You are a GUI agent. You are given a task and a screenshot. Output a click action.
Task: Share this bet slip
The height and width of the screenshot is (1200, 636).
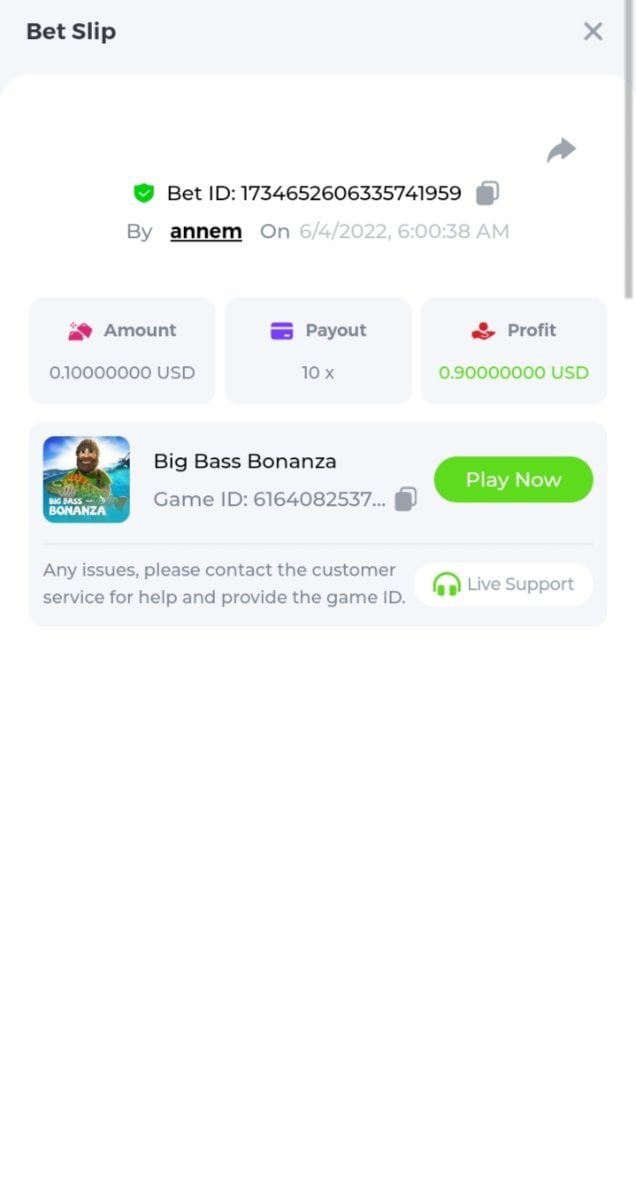[561, 151]
